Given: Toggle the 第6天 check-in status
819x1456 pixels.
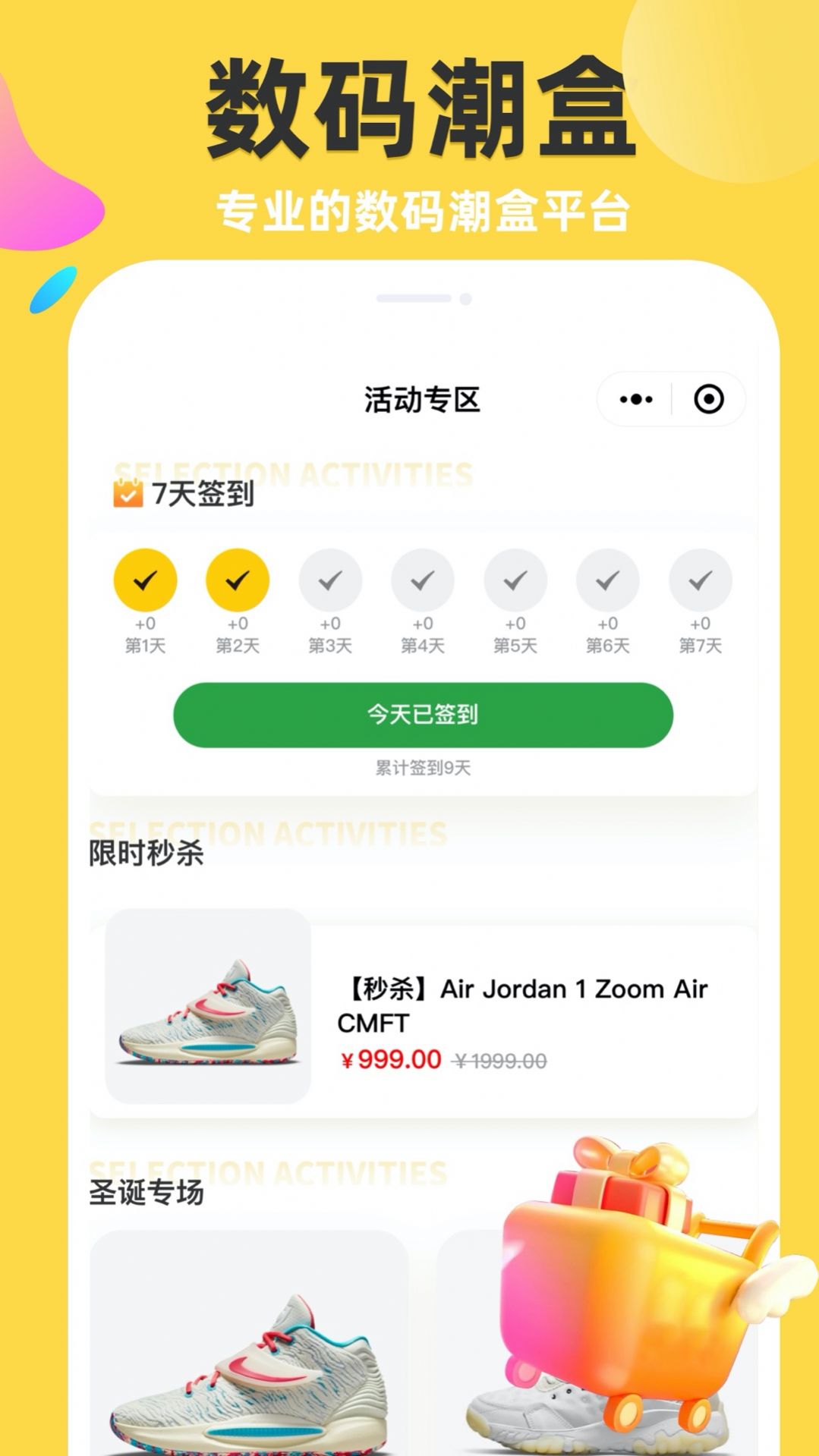Looking at the screenshot, I should tap(607, 580).
